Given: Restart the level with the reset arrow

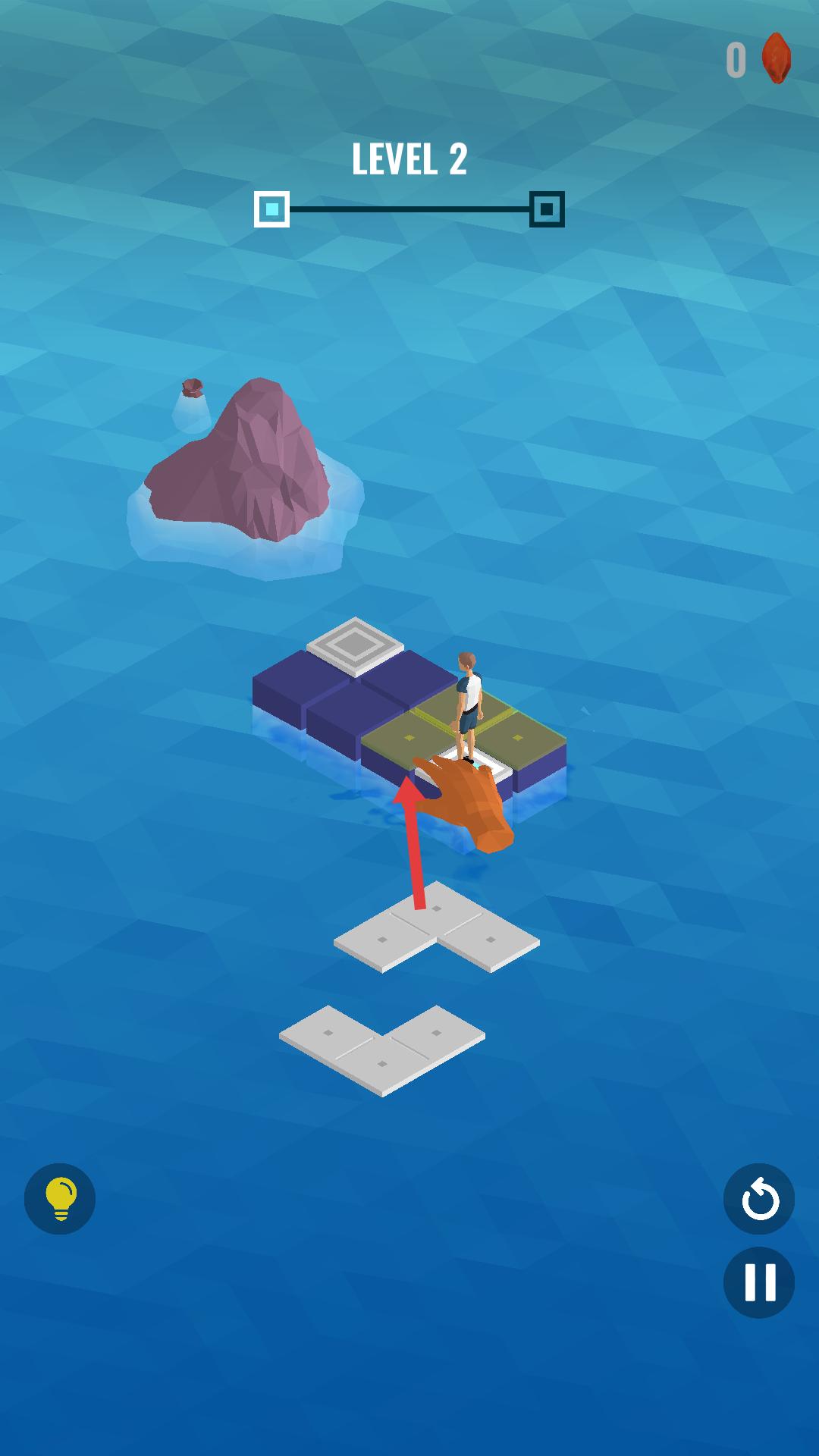Looking at the screenshot, I should [x=759, y=1199].
